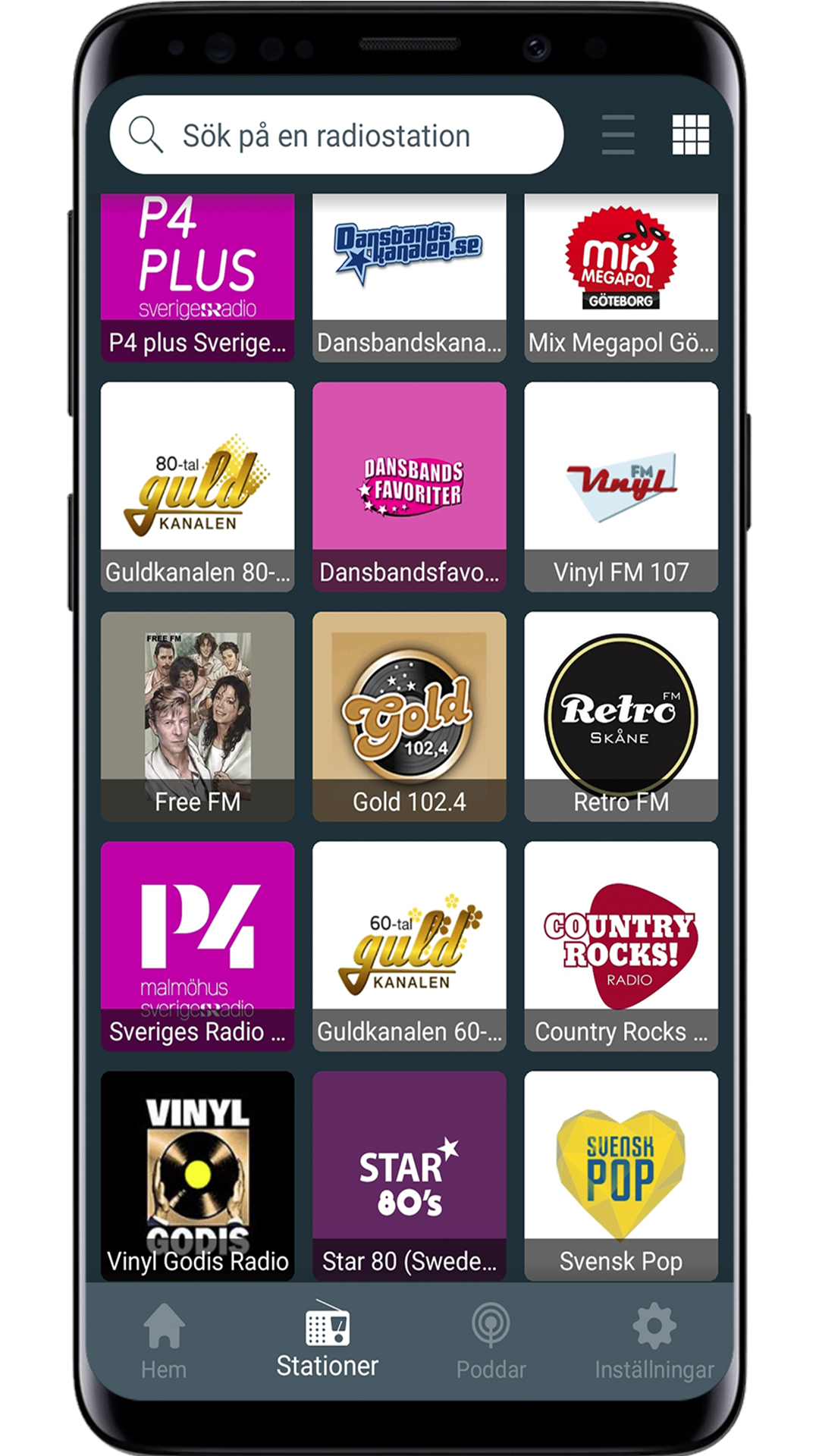Play Dansbandsfavoriter station

pos(409,486)
